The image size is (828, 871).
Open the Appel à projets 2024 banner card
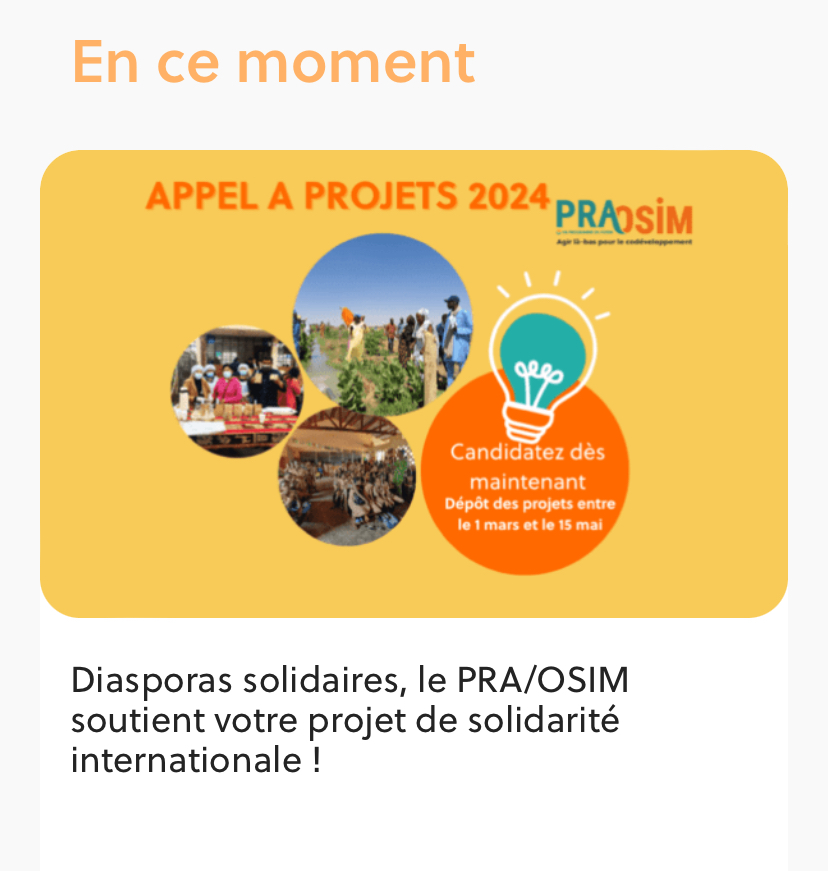414,384
